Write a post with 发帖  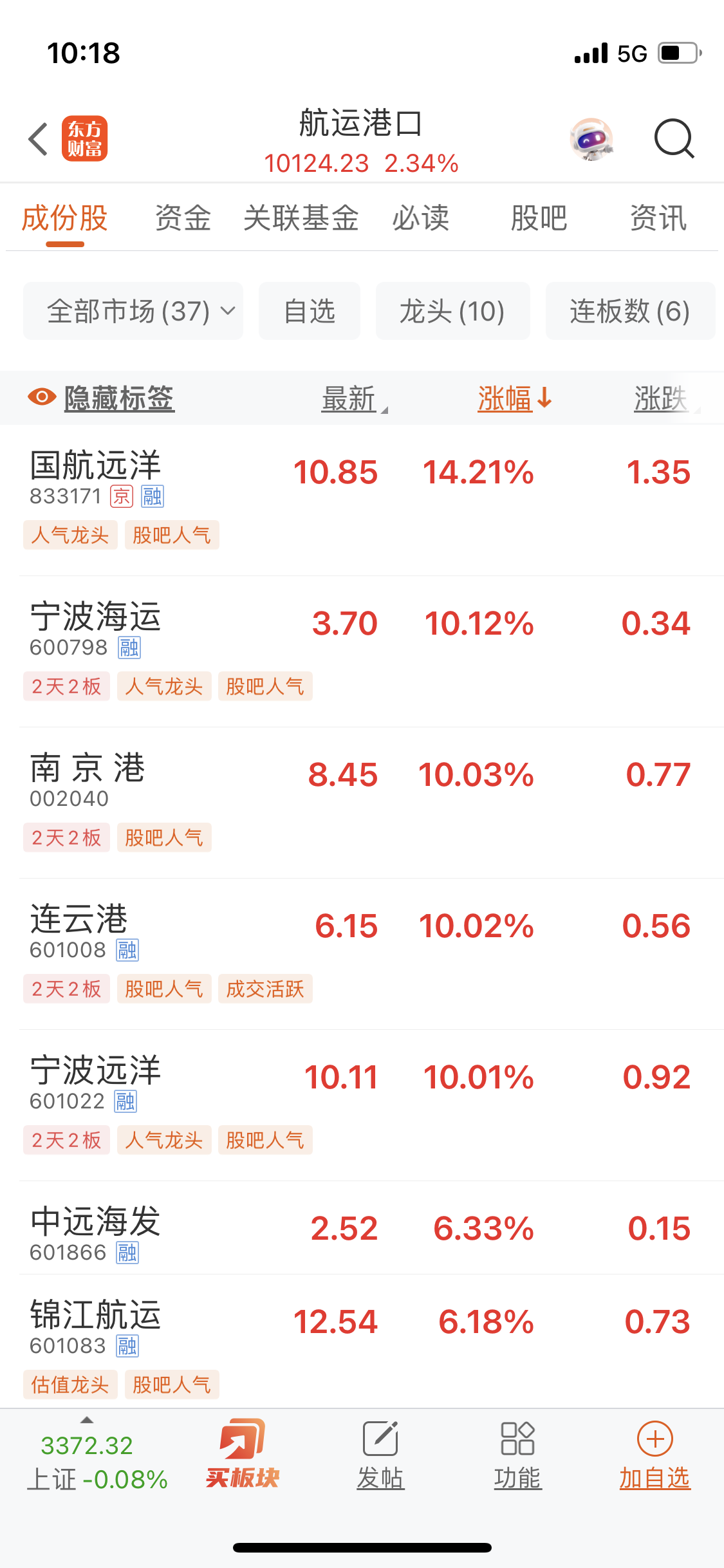coord(380,1455)
